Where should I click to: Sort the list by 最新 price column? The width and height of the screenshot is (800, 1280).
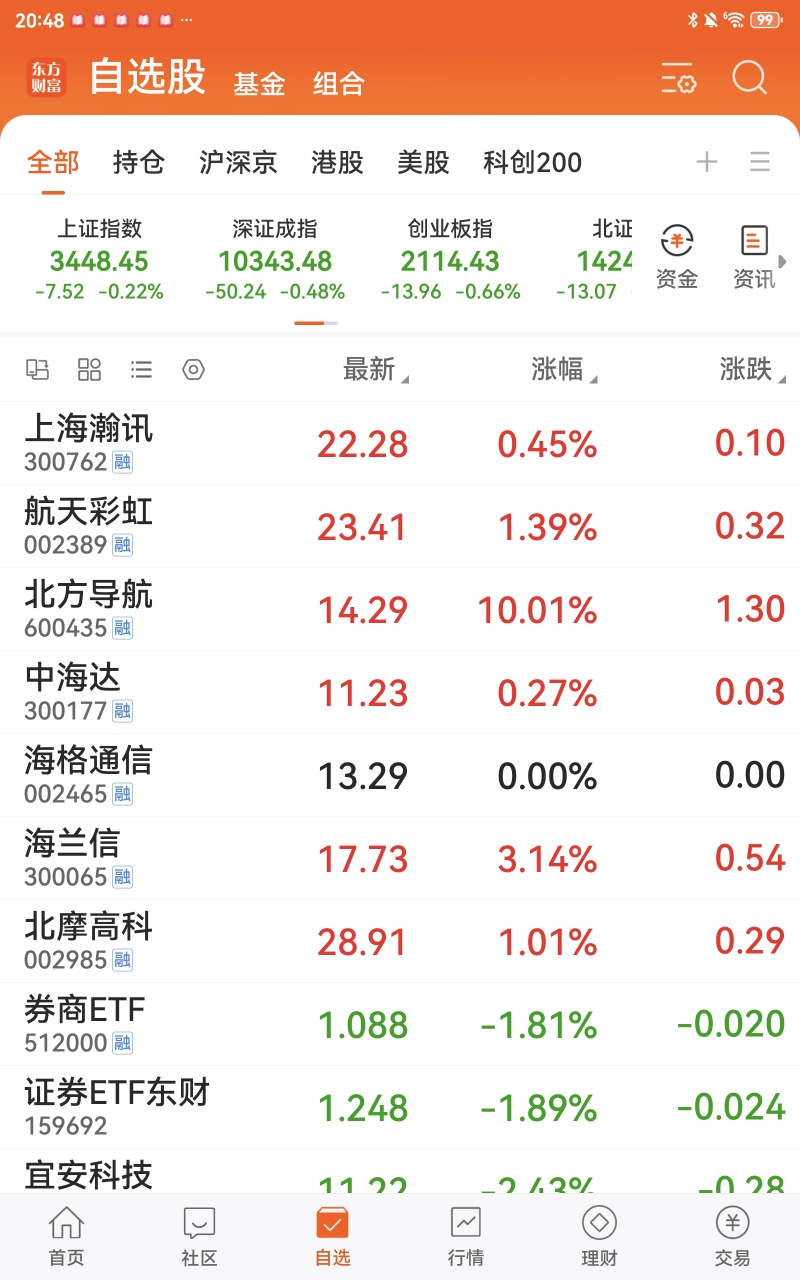tap(376, 370)
